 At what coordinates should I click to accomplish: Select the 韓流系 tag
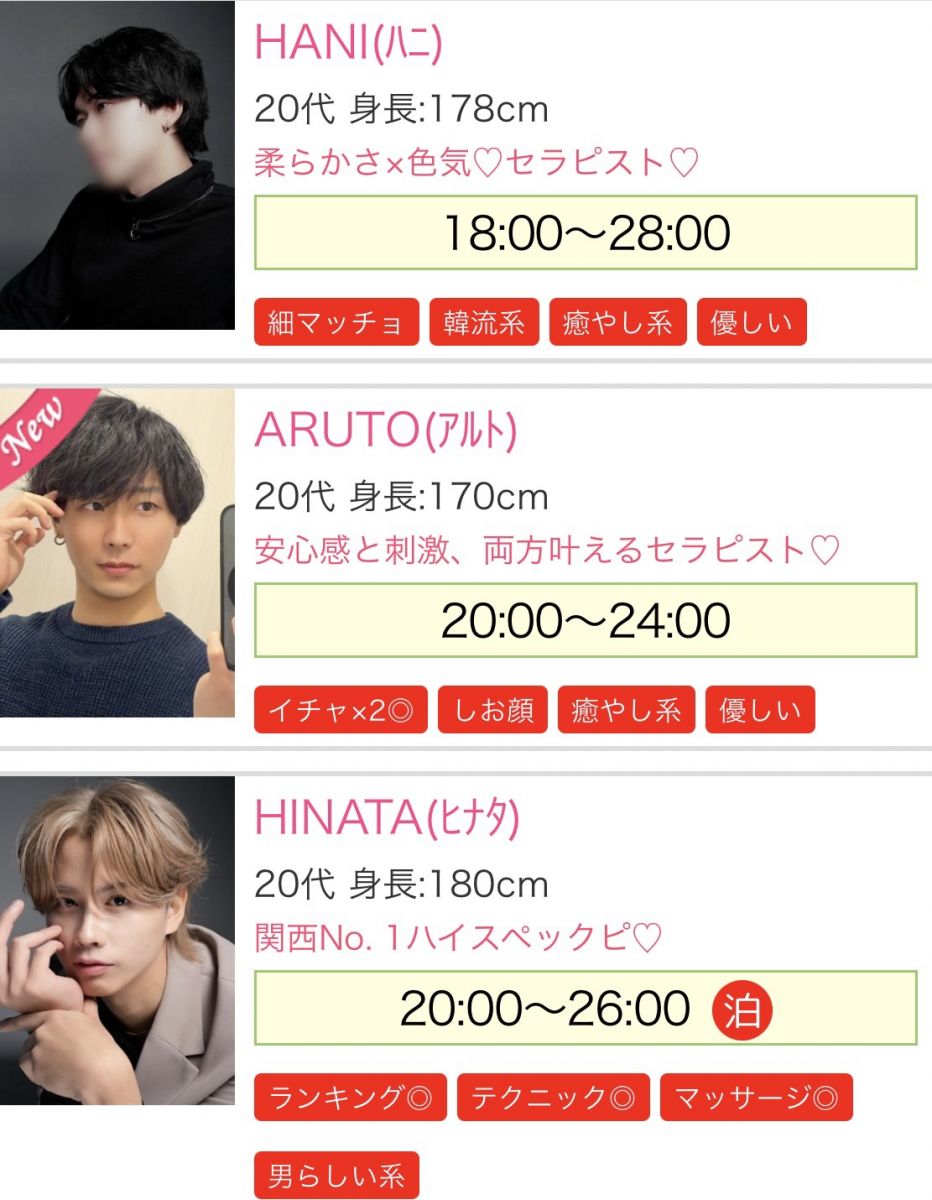point(484,323)
